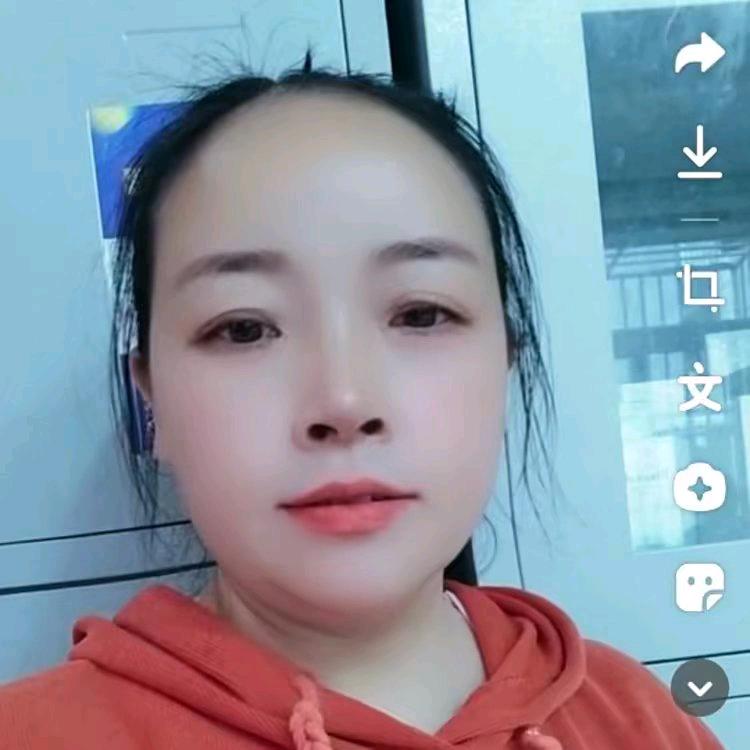Open the crop tool
Screen dimensions: 750x750
[699, 289]
